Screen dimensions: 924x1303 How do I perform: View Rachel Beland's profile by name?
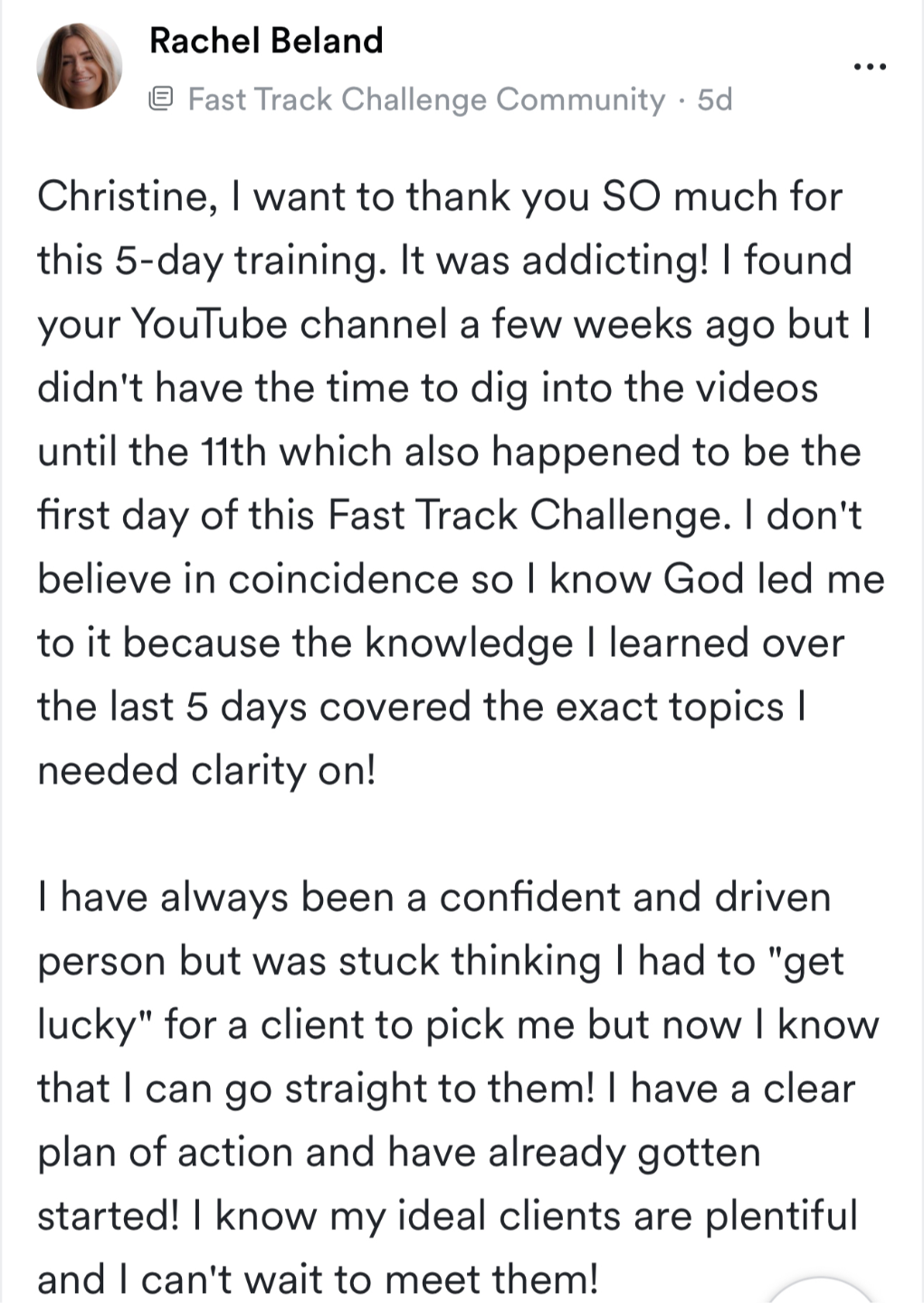click(266, 41)
